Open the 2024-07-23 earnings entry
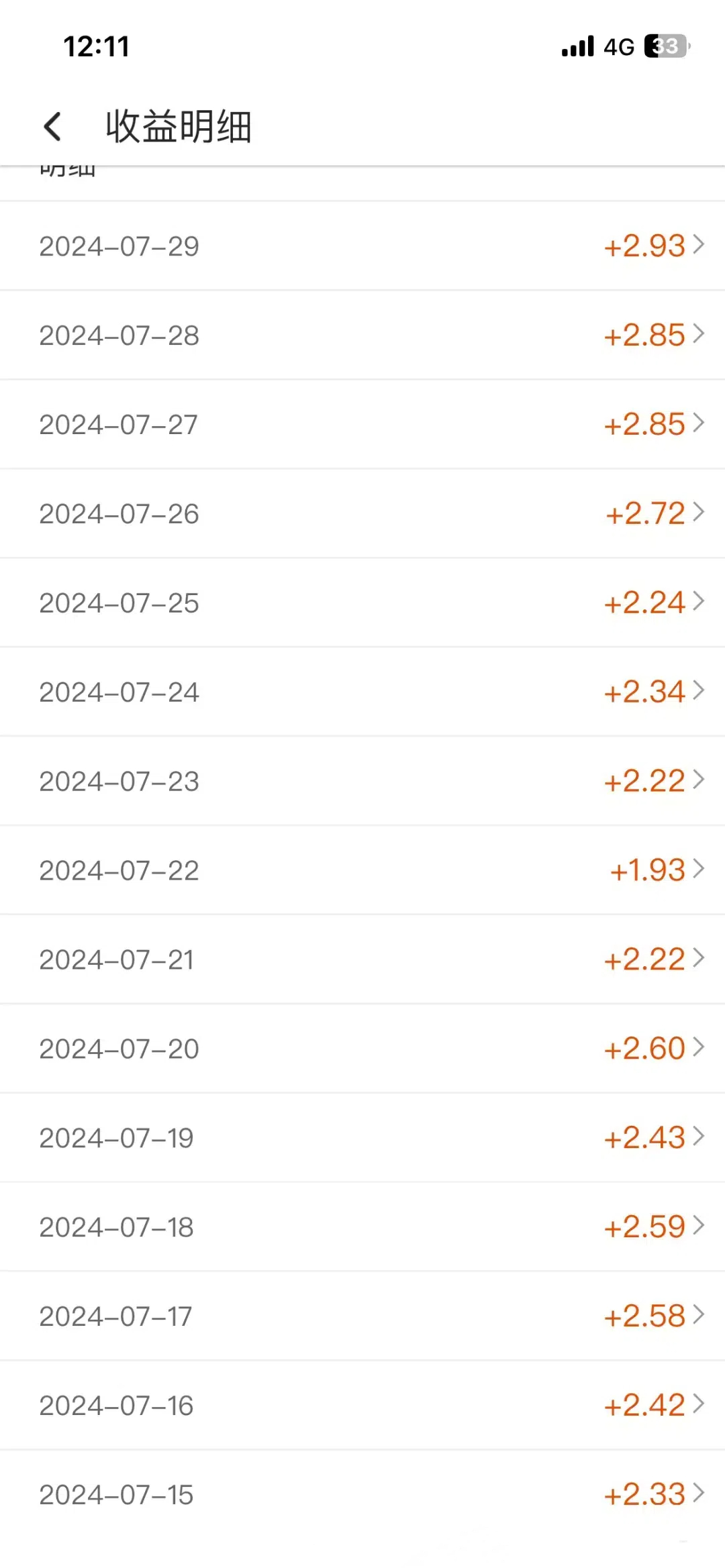 (362, 781)
